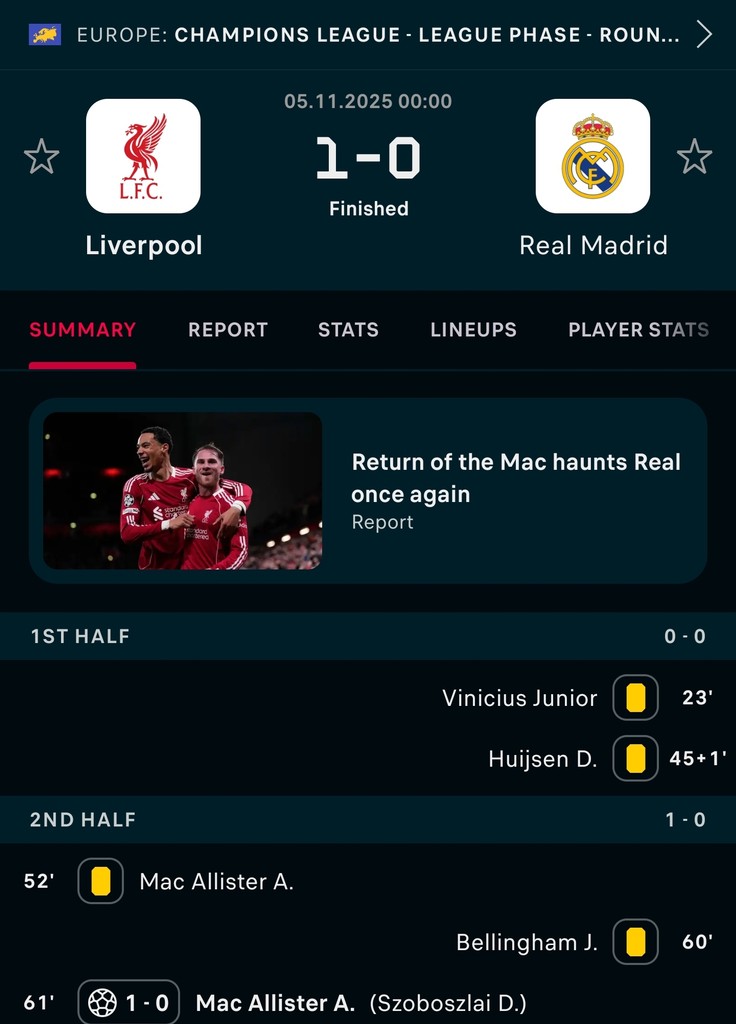Read the 'Return of the Mac' match report
Screen dimensions: 736x1024
(368, 491)
